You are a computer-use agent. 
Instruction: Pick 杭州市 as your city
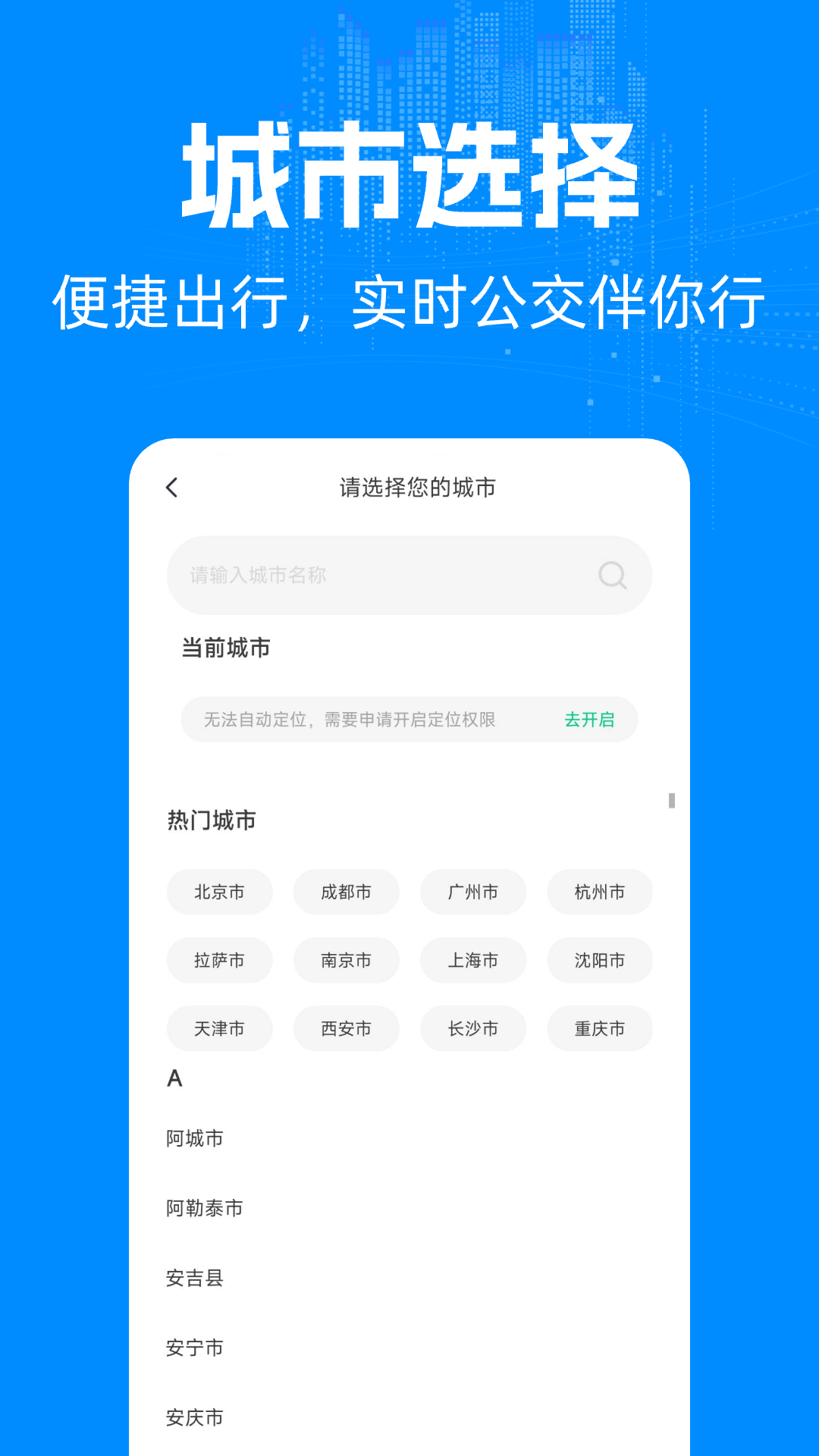coord(599,893)
